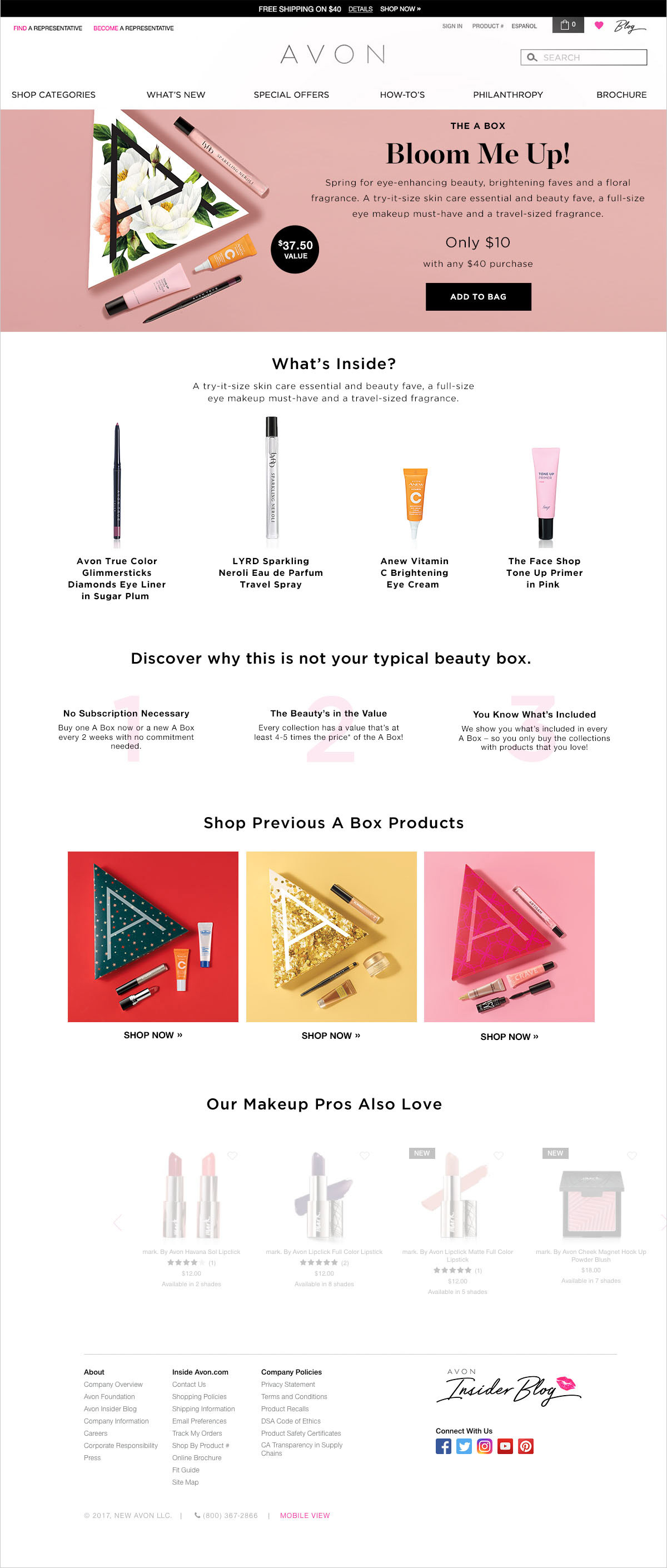
Task: Open the pink previous A Box tile
Action: coord(509,936)
